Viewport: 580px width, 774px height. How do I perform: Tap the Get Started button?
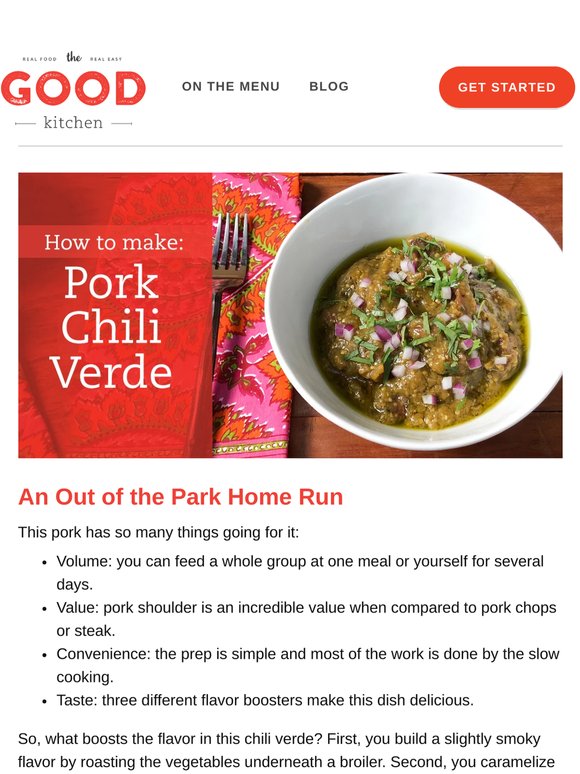(506, 87)
